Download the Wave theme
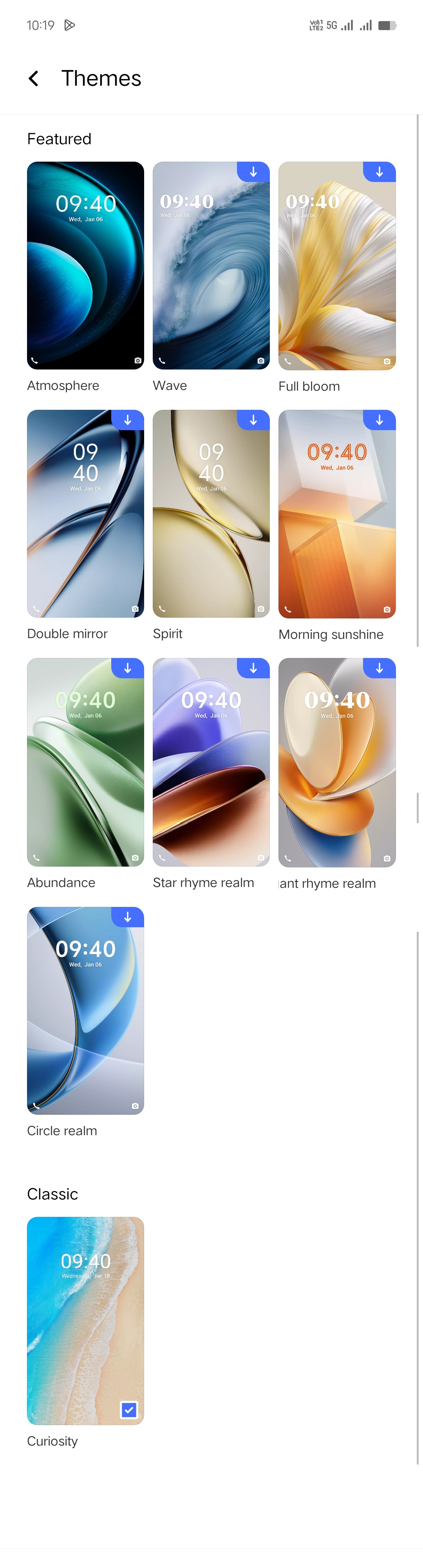The image size is (423, 1568). [253, 172]
